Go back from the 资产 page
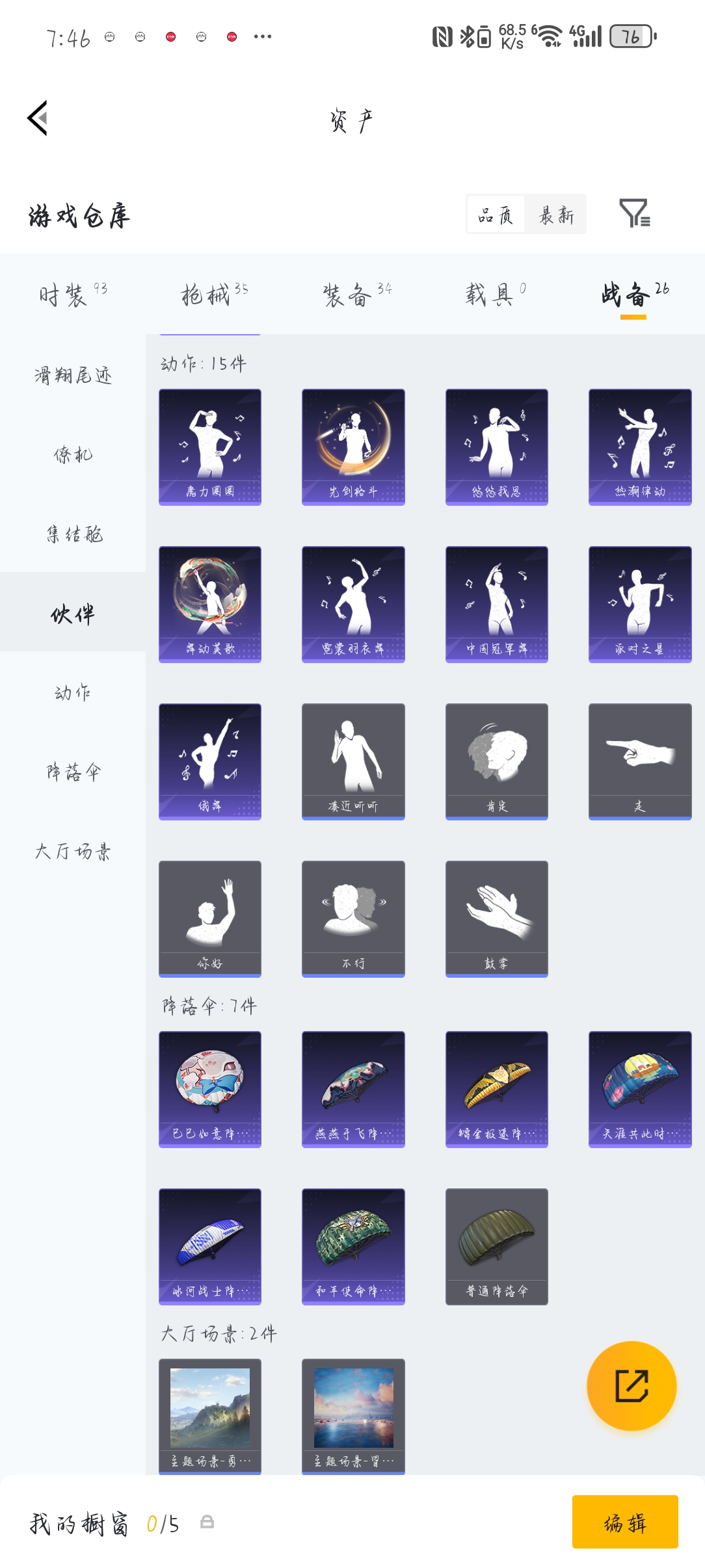 (x=38, y=118)
